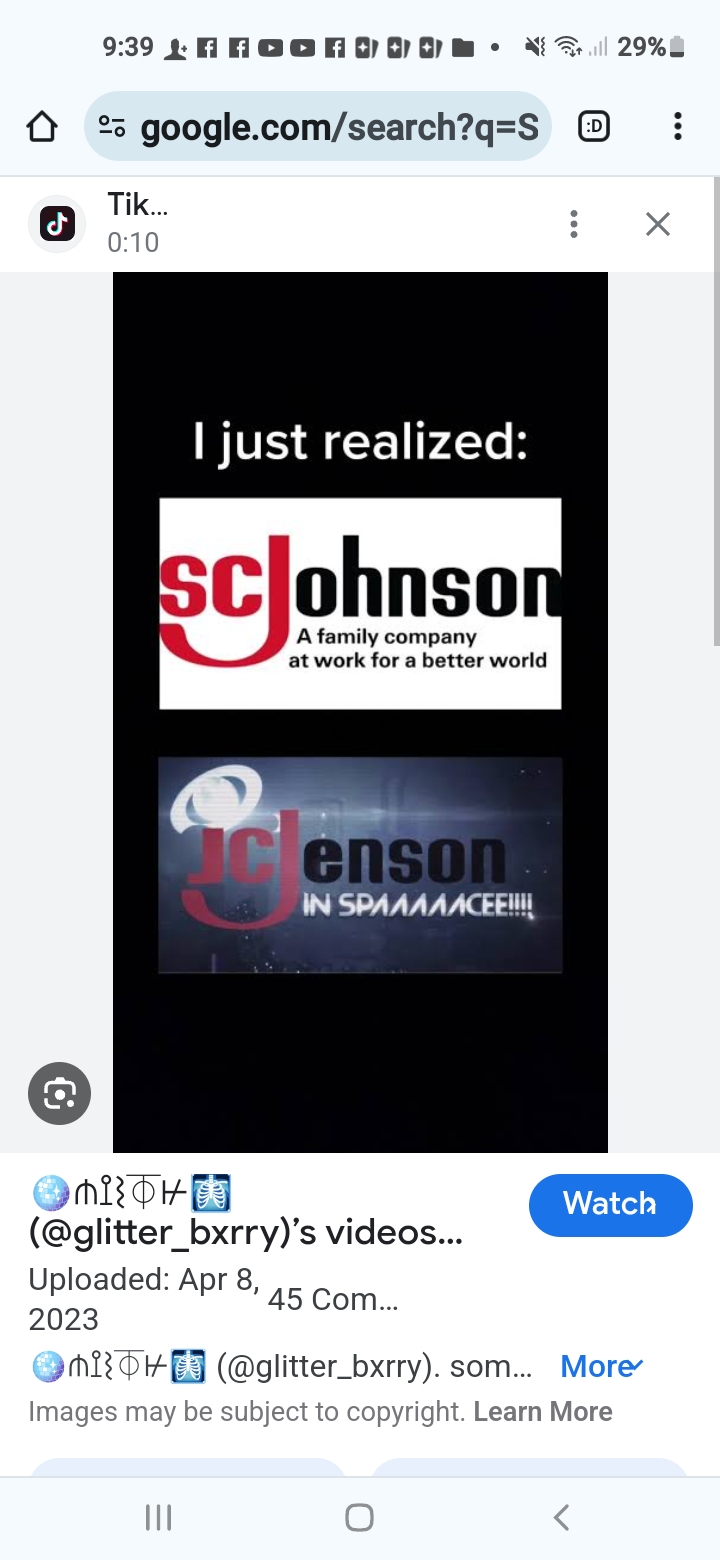Open the tab switcher
The image size is (720, 1560).
(594, 127)
